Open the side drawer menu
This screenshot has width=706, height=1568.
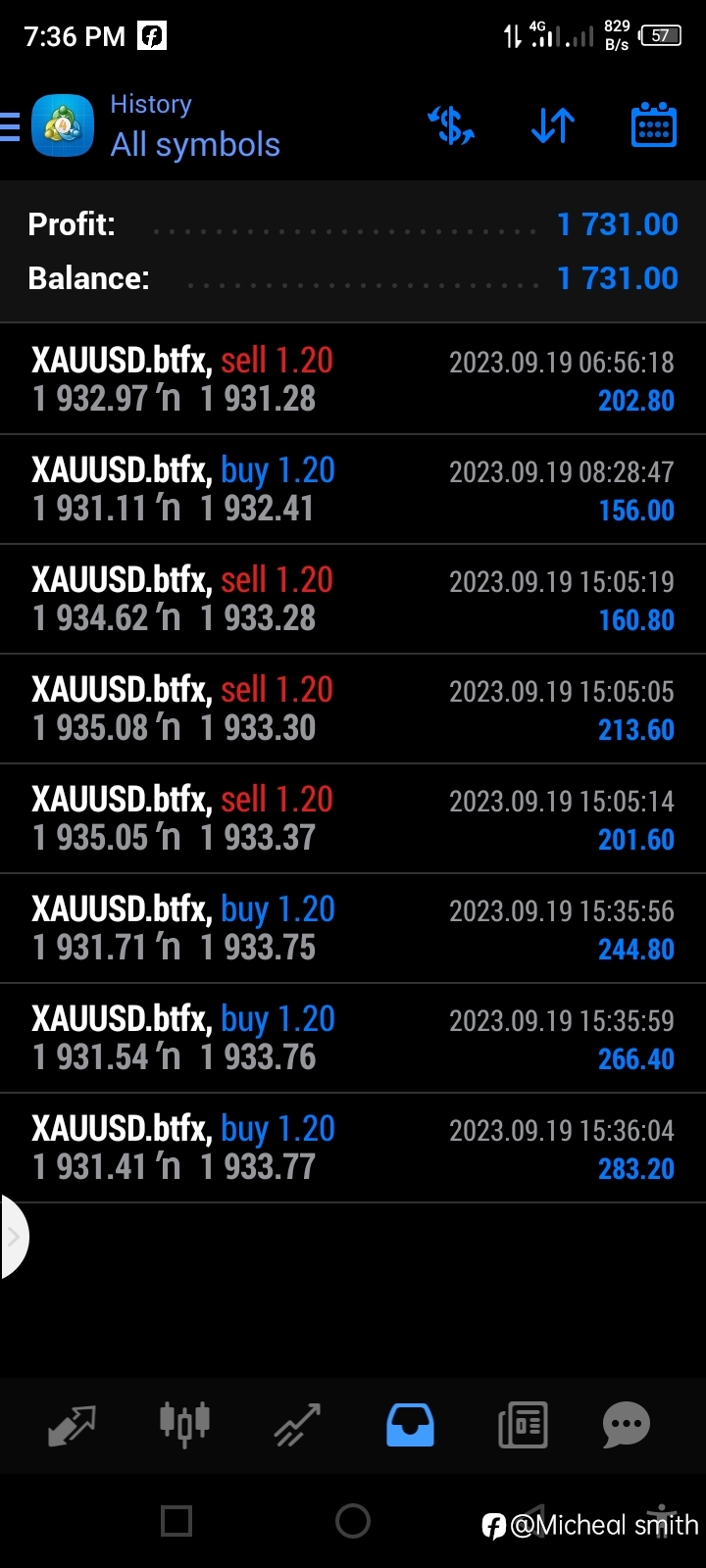(x=10, y=126)
